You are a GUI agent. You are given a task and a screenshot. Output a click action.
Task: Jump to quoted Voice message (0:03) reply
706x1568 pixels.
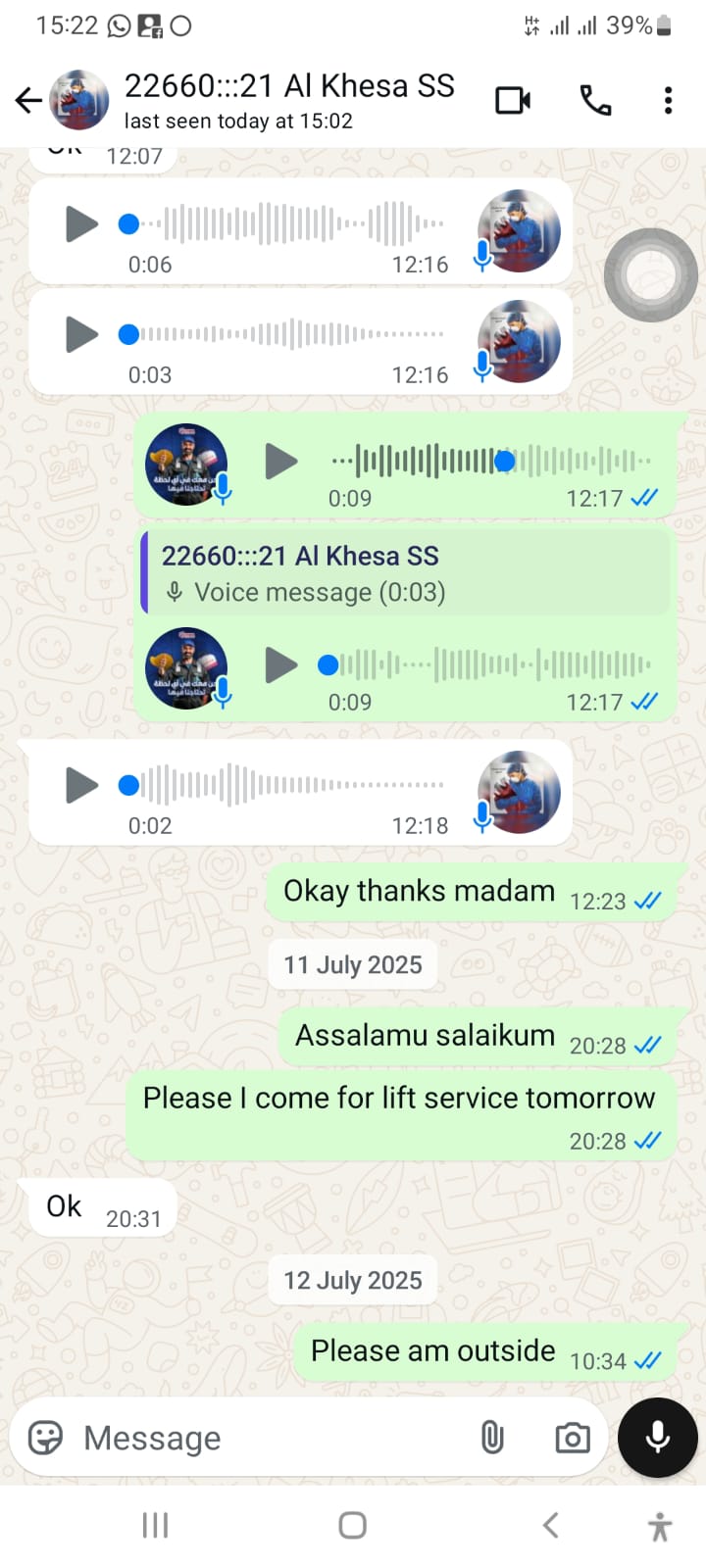406,573
